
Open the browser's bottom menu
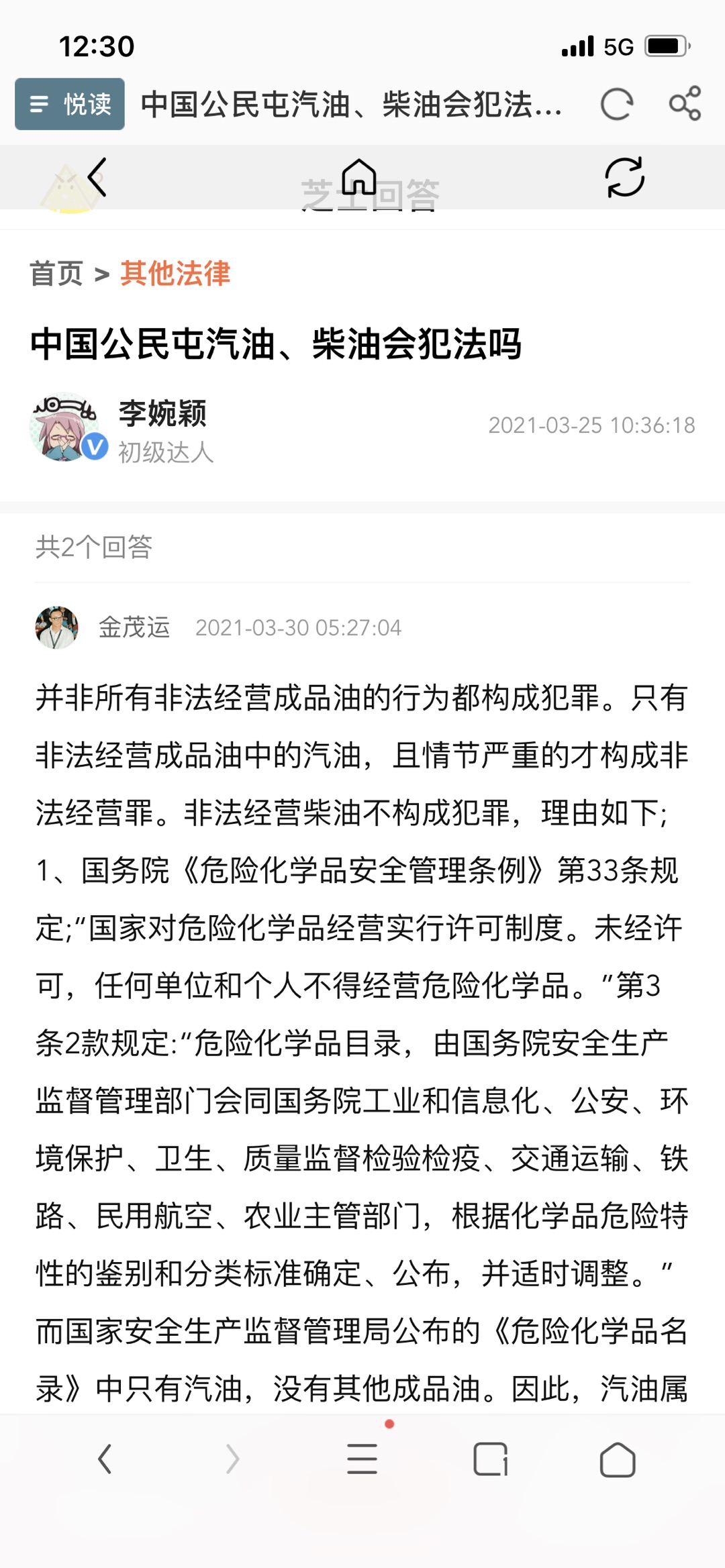tap(362, 1459)
